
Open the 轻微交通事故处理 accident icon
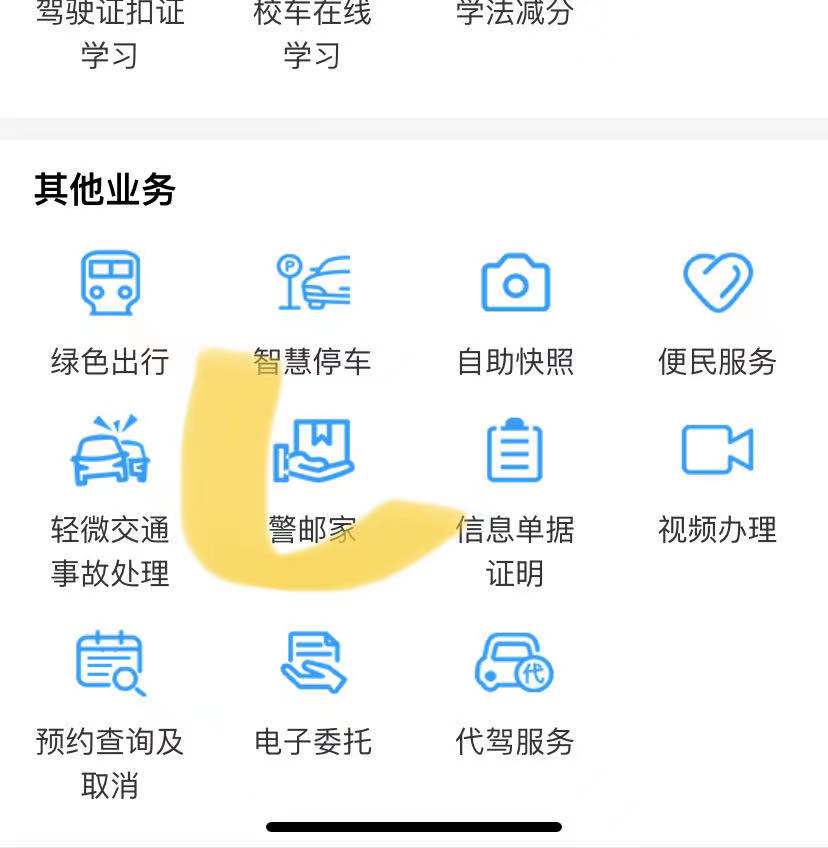click(x=108, y=452)
